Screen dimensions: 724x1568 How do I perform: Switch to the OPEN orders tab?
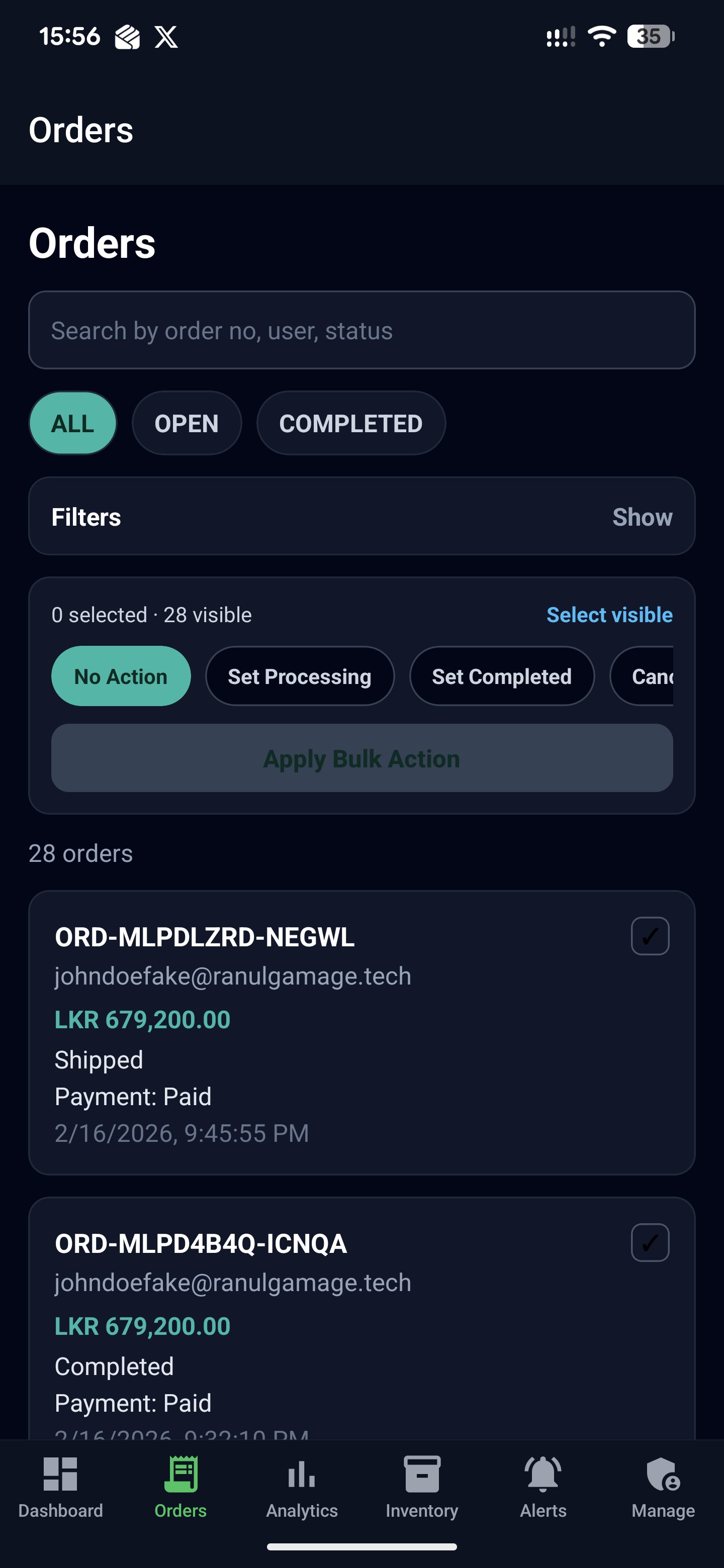click(187, 423)
